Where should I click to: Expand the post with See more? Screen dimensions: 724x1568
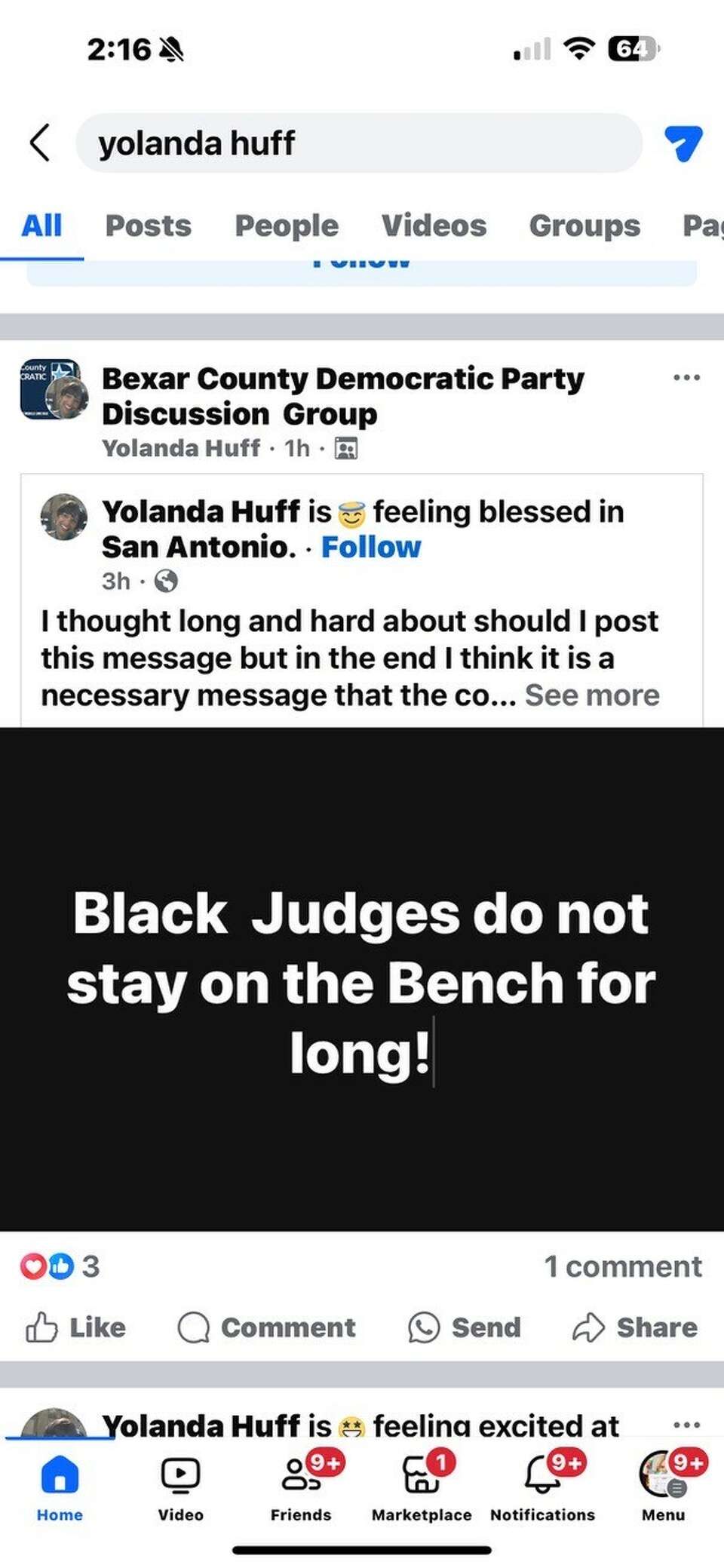coord(593,695)
